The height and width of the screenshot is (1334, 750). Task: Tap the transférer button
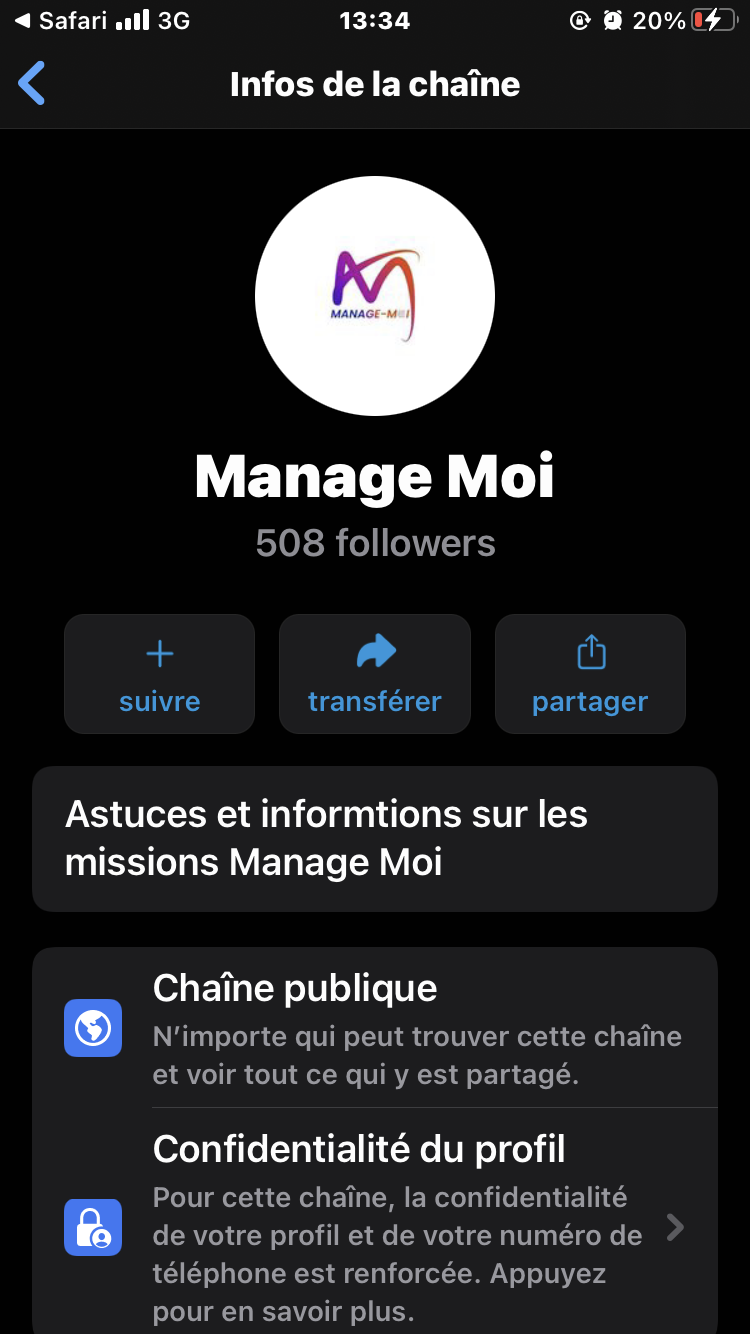point(375,674)
